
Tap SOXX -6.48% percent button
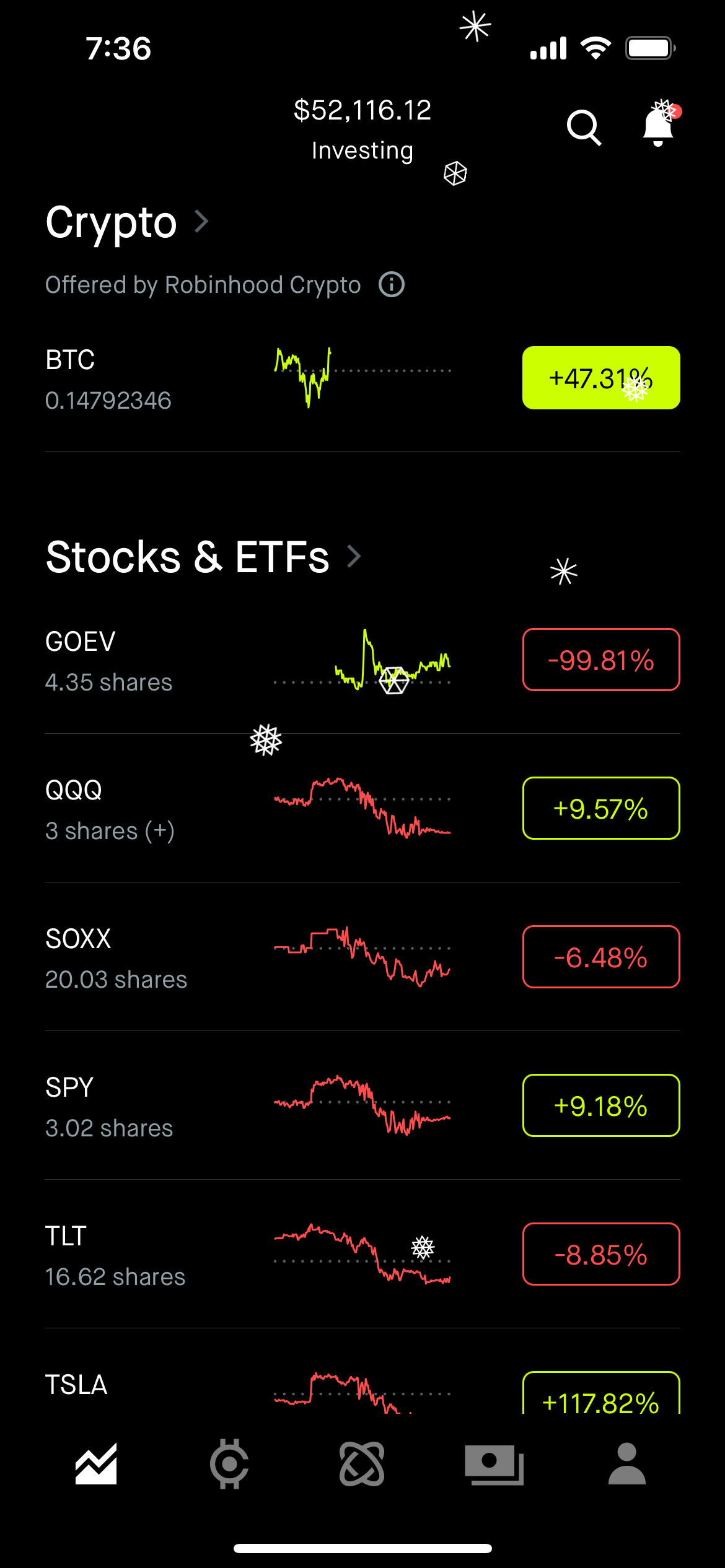point(600,957)
